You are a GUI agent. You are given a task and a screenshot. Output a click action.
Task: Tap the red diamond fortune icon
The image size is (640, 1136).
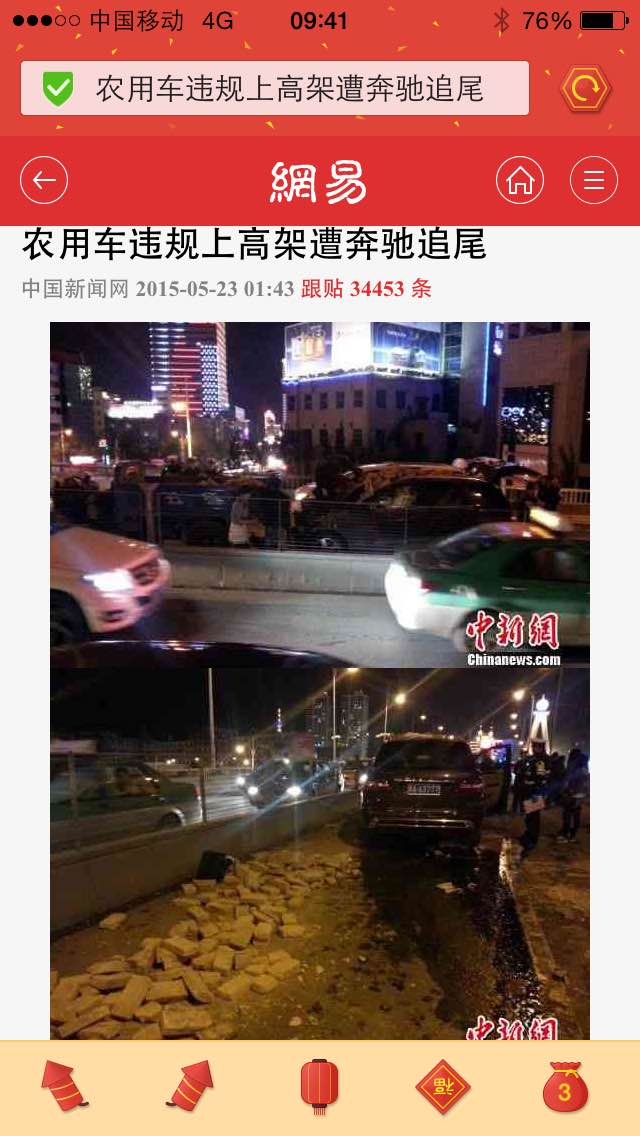443,1087
